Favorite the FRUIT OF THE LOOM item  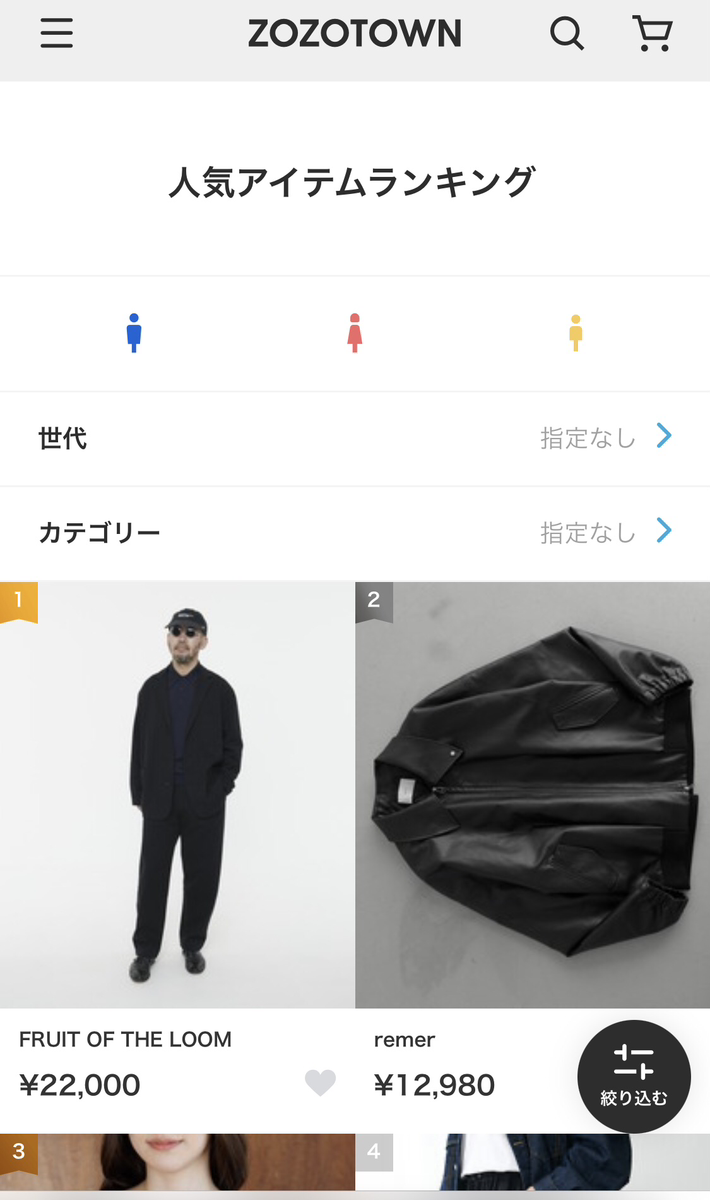[320, 1083]
